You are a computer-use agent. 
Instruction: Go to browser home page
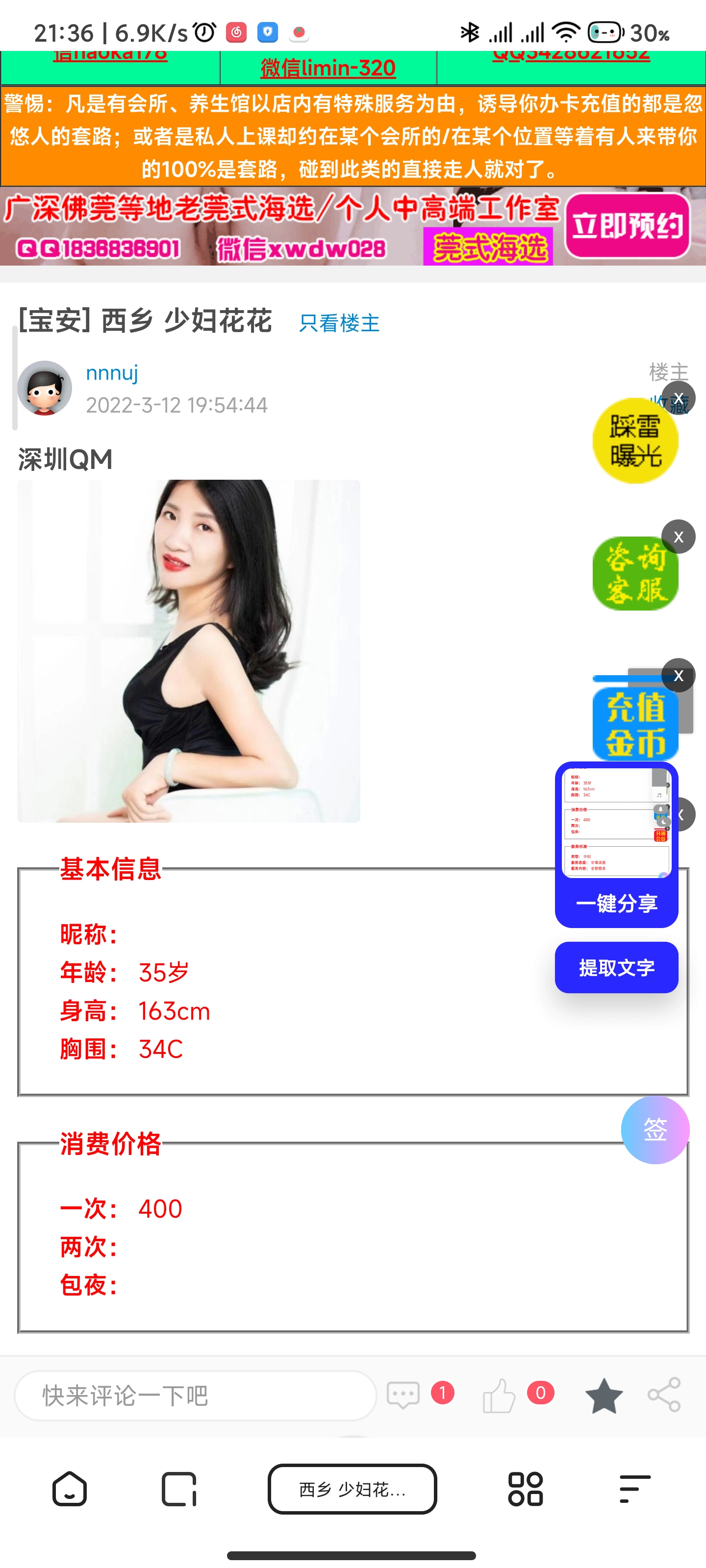tap(70, 1489)
